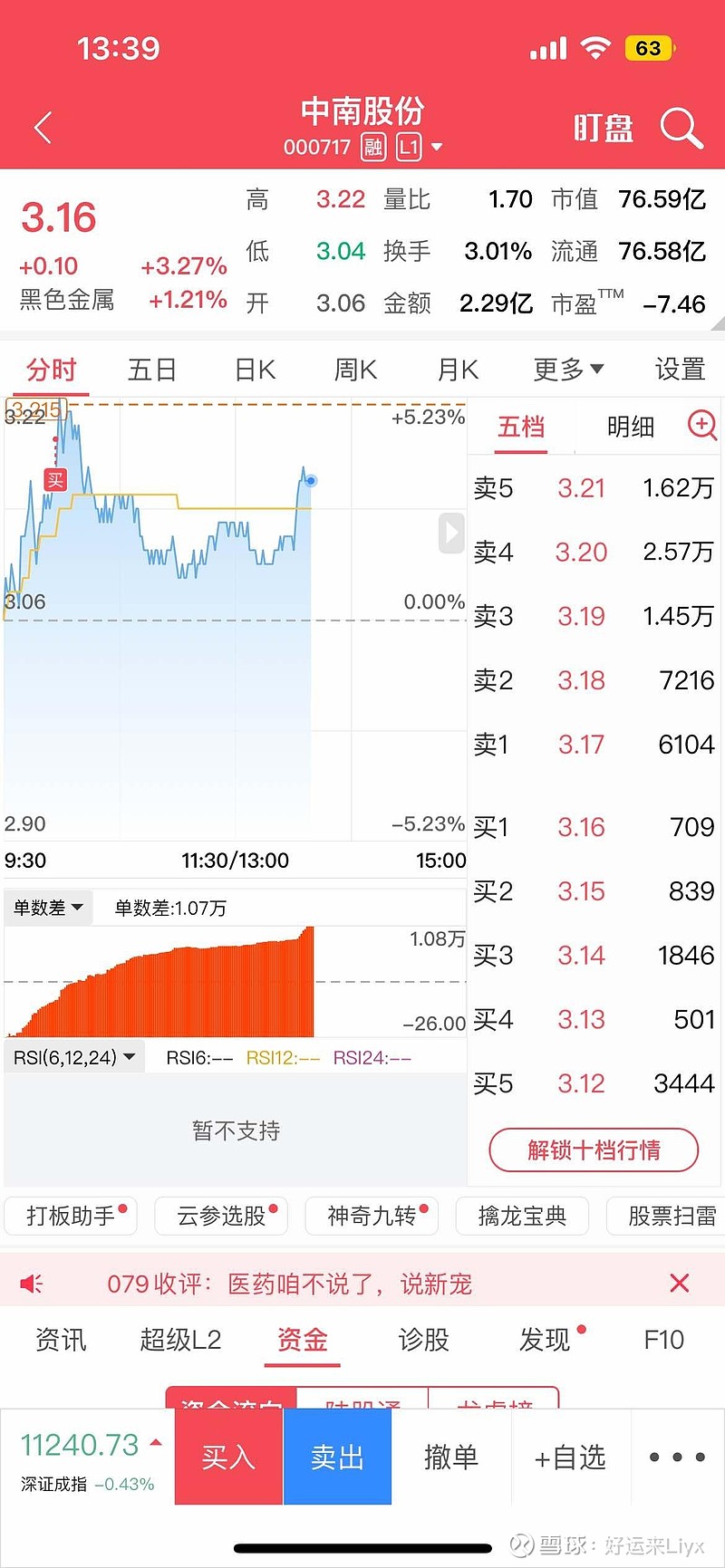The height and width of the screenshot is (1568, 725).
Task: Switch to the 周K chart tab
Action: (x=355, y=370)
